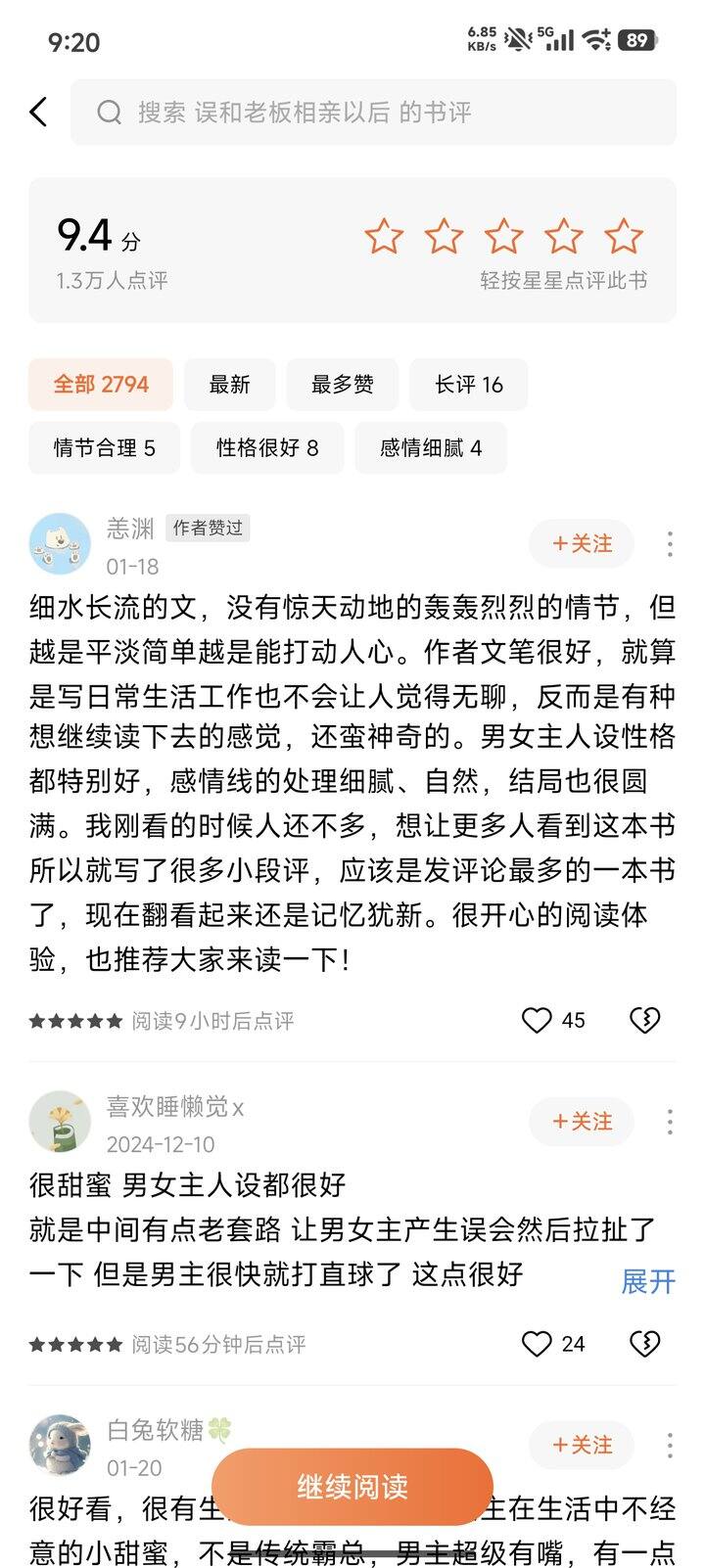Select the 感情细腻 4 tag
Image resolution: width=705 pixels, height=1568 pixels.
430,447
